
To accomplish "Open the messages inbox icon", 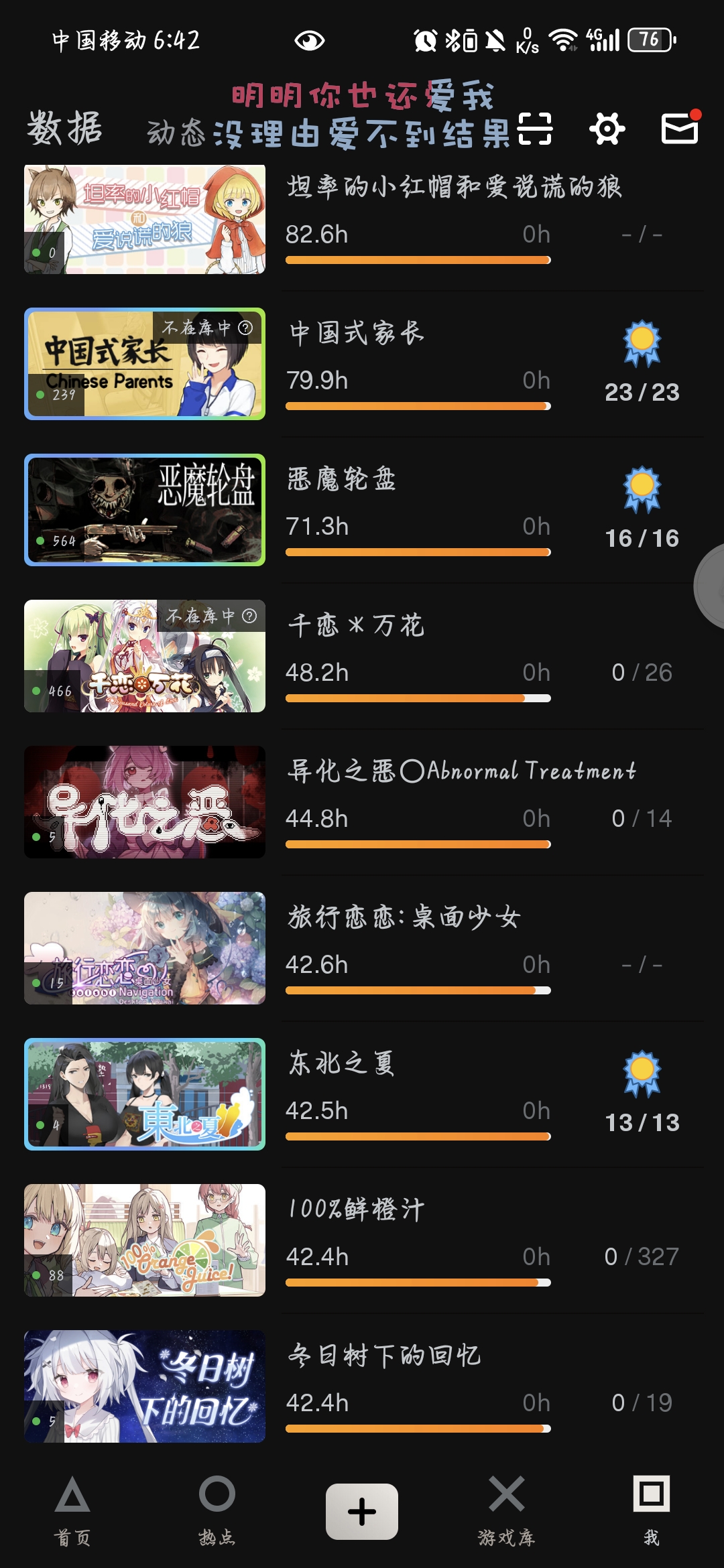I will coord(680,128).
